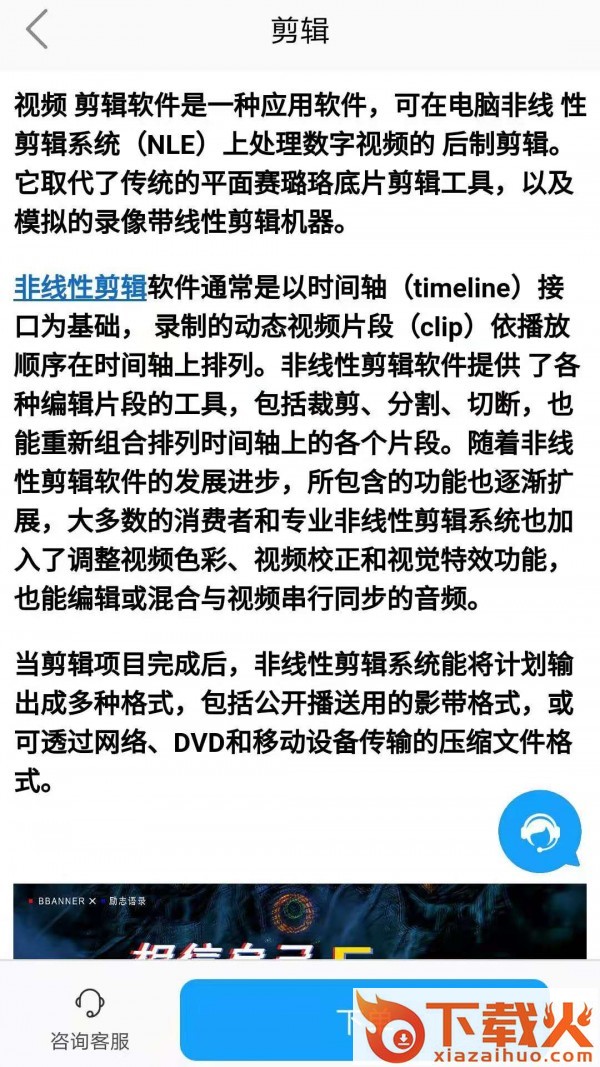Open the 非线性剪辑 link
This screenshot has width=600, height=1067.
80,290
